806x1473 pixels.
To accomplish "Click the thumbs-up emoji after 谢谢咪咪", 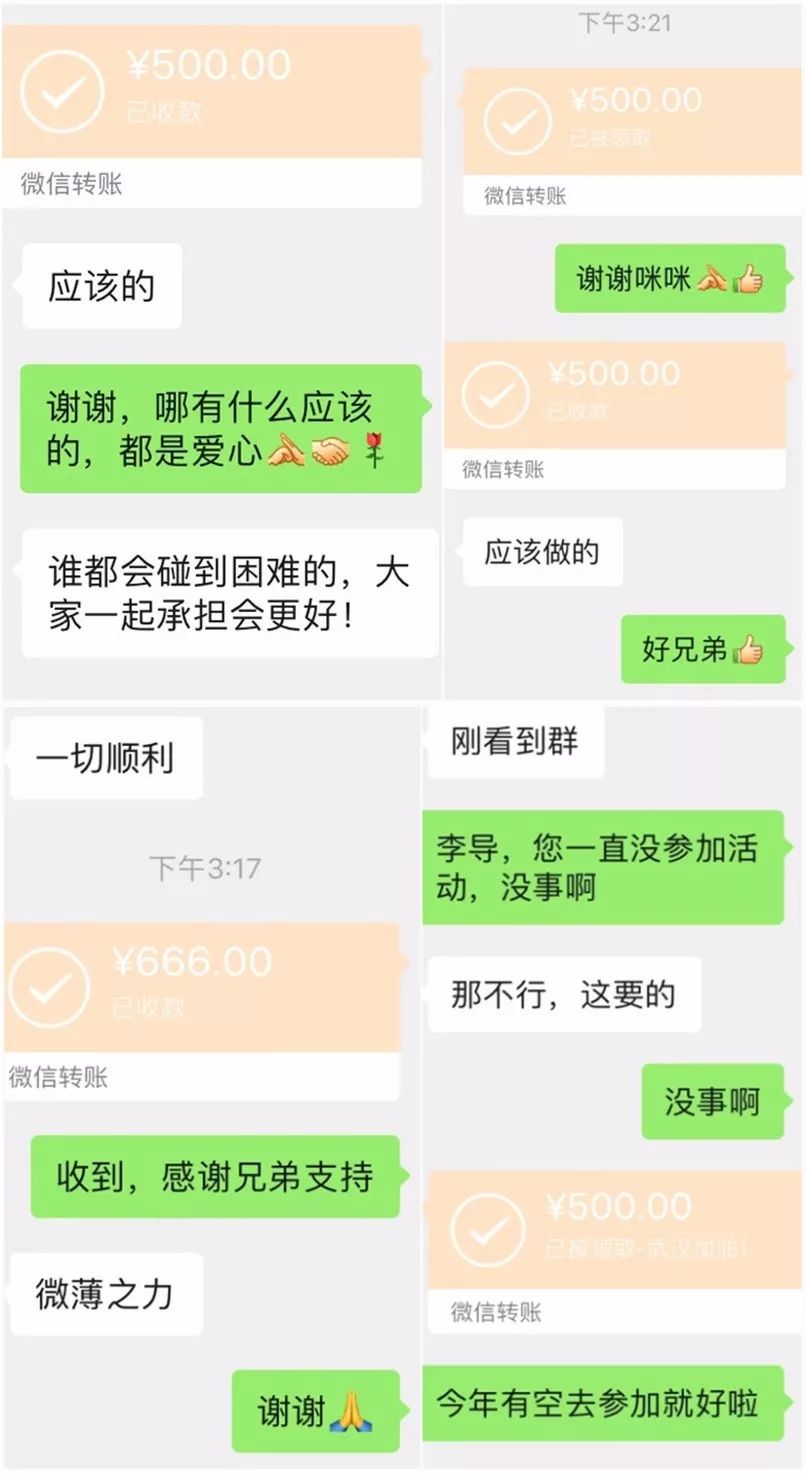I will (x=749, y=279).
